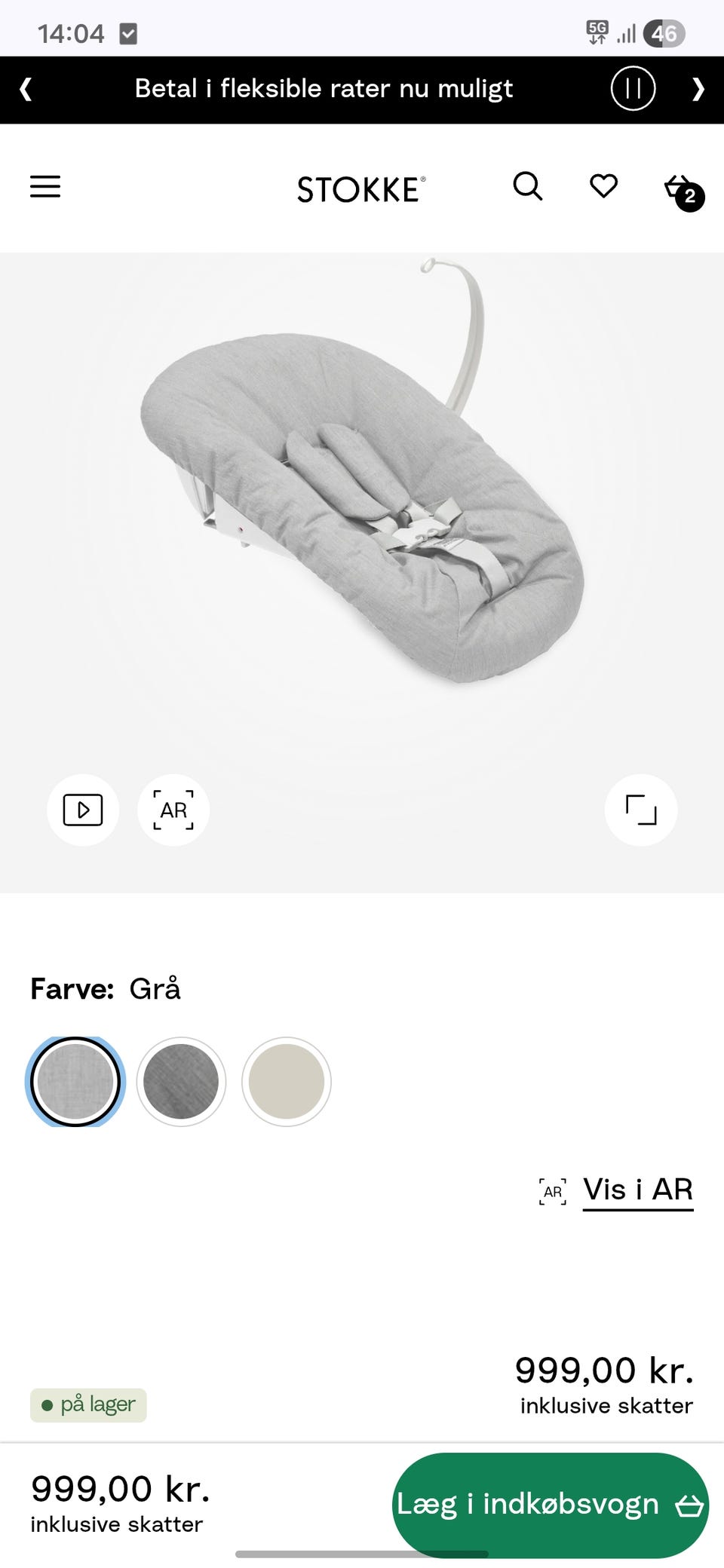The image size is (724, 1568).
Task: Open the wishlist heart
Action: pyautogui.click(x=603, y=185)
